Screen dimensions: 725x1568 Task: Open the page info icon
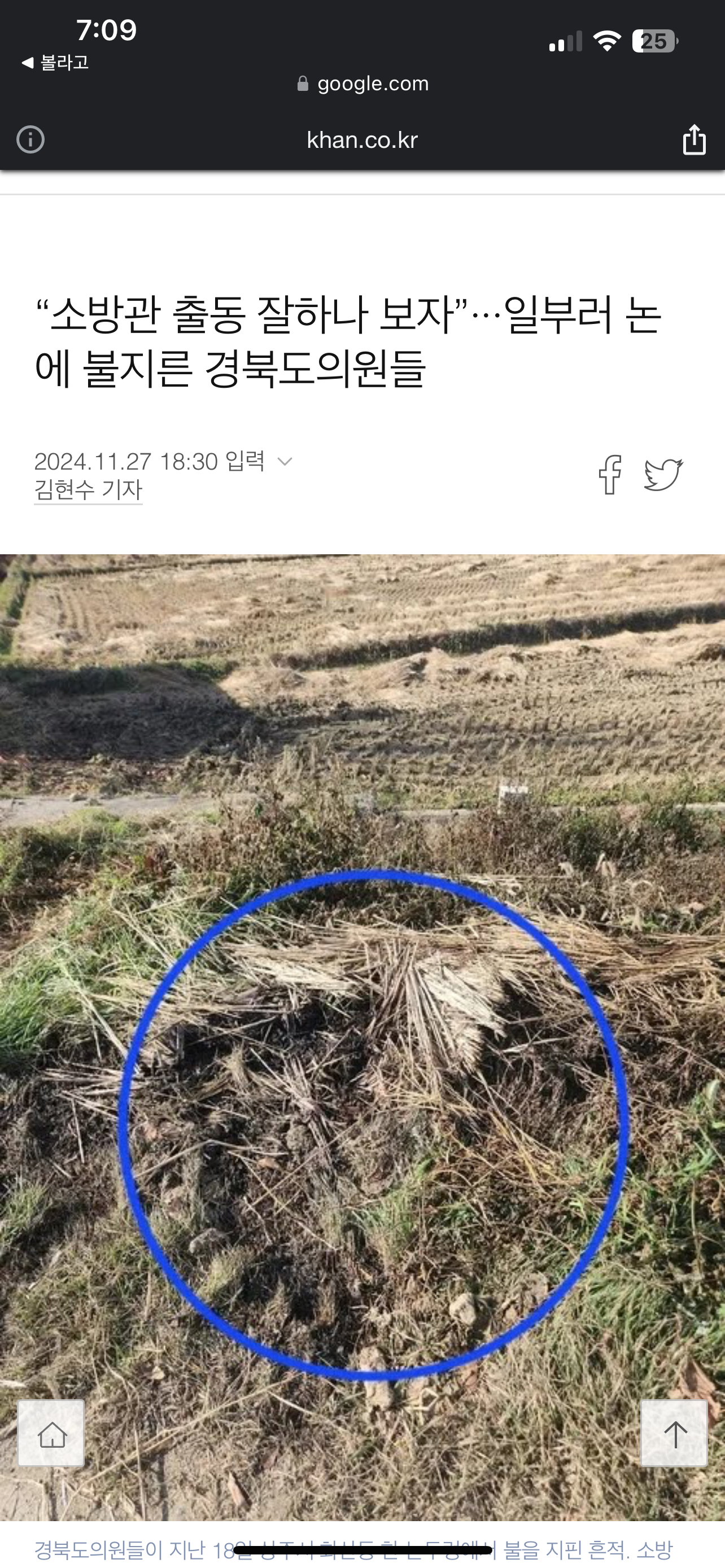coord(30,139)
